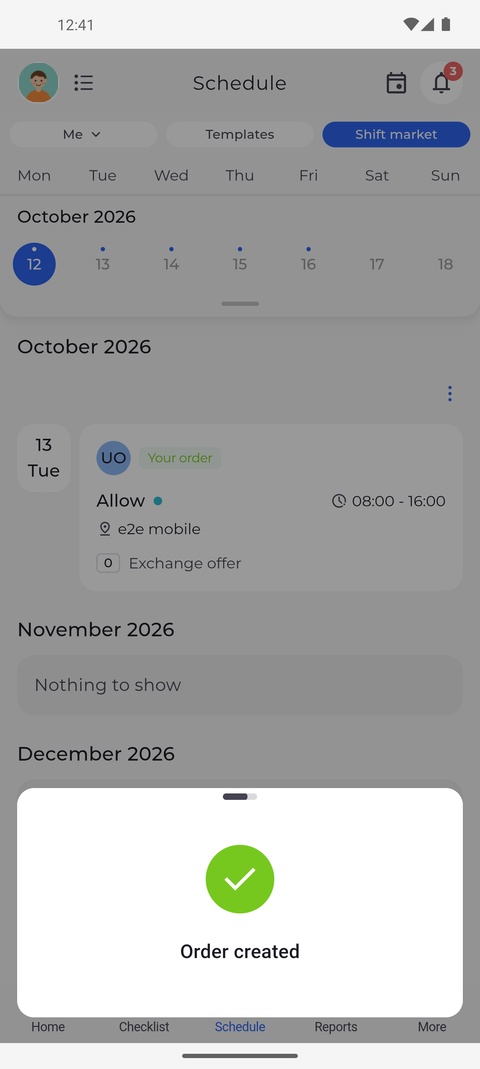Select day 12 in the calendar

coord(34,264)
